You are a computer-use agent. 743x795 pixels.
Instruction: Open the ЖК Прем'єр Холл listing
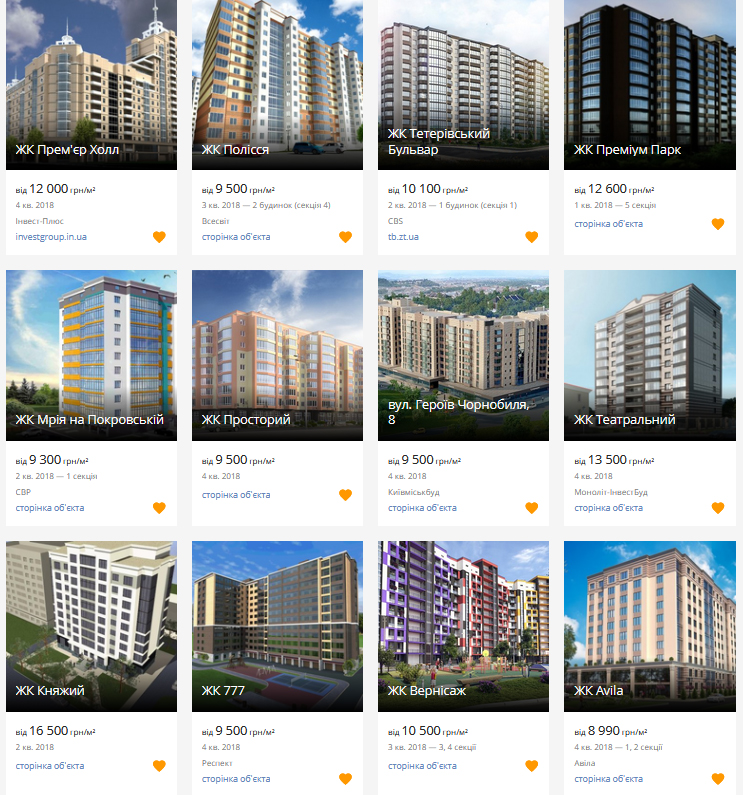91,85
